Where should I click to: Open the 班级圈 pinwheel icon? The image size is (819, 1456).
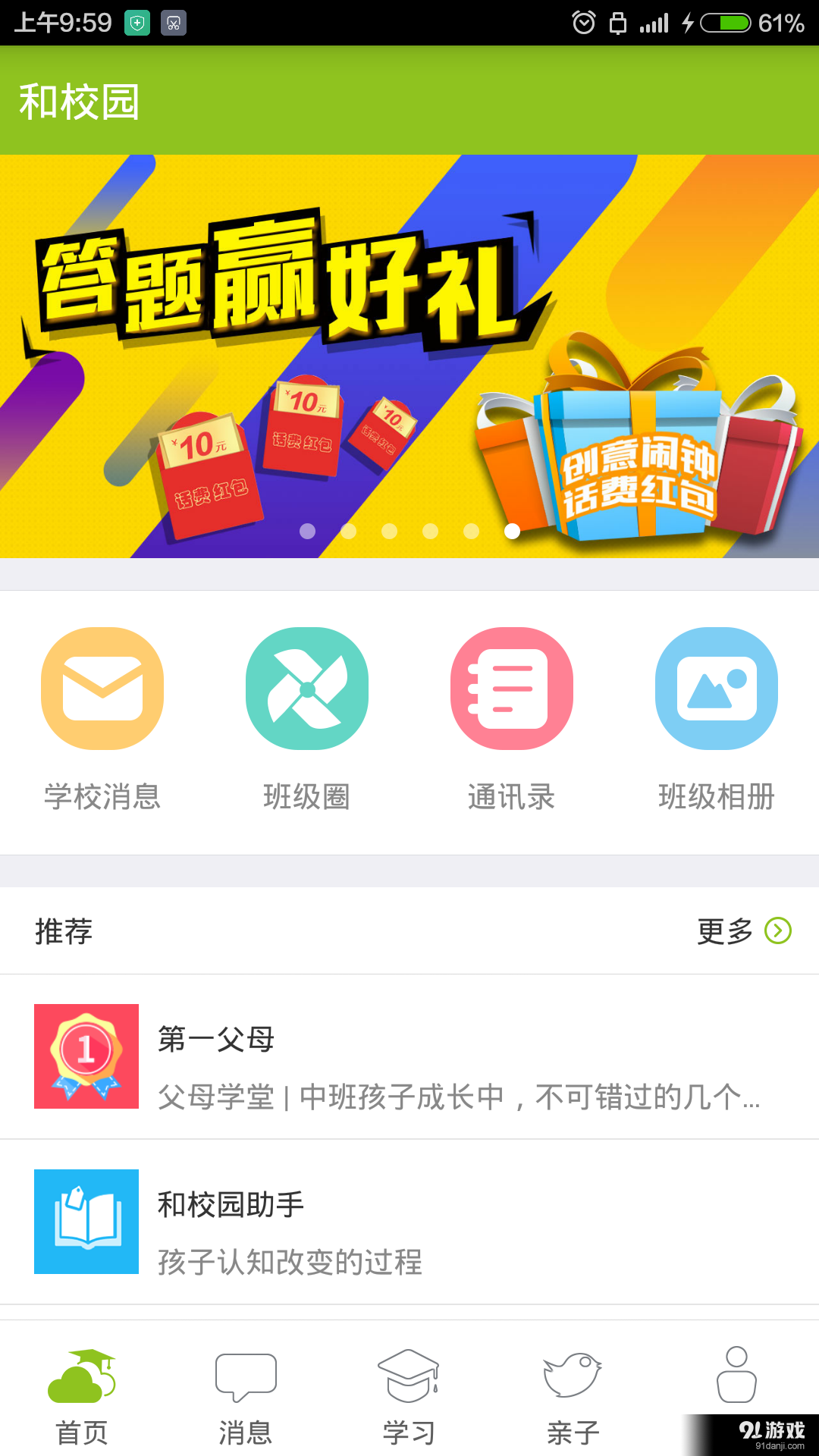[x=307, y=688]
